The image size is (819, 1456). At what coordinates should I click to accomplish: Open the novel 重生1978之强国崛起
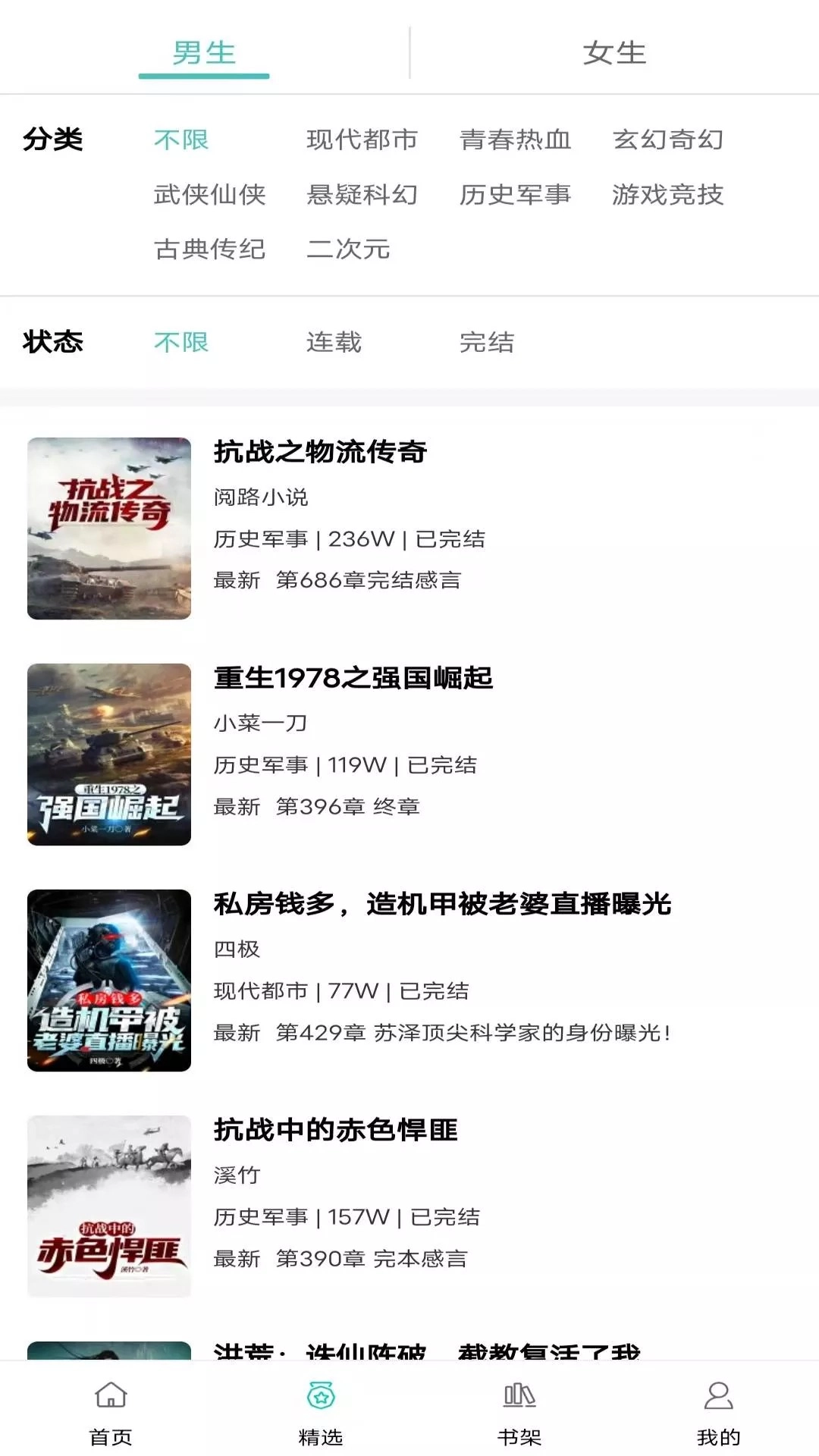coord(352,680)
